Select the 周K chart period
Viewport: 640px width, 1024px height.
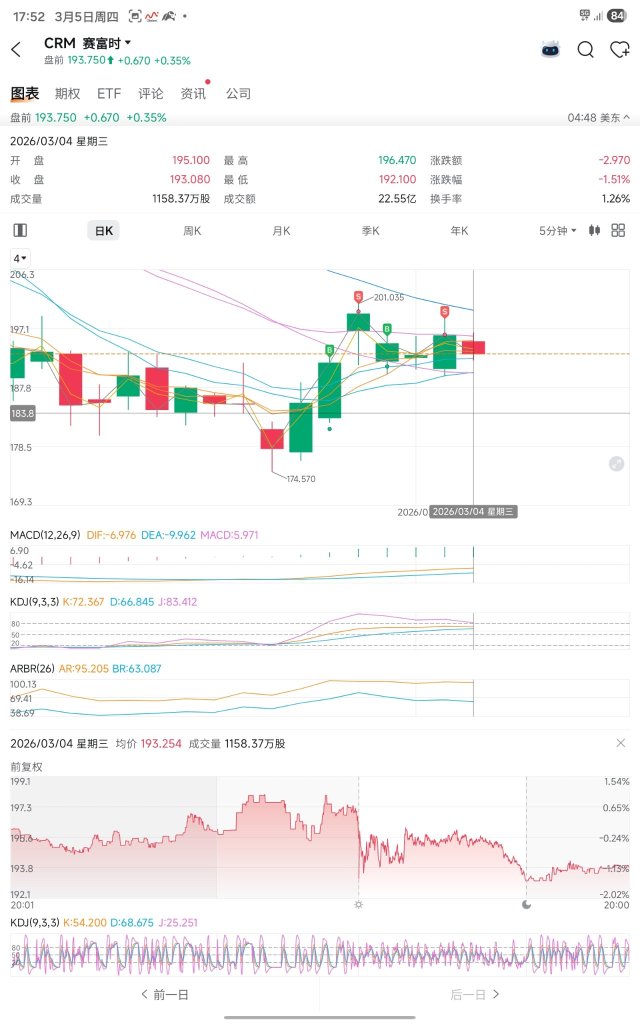tap(192, 231)
